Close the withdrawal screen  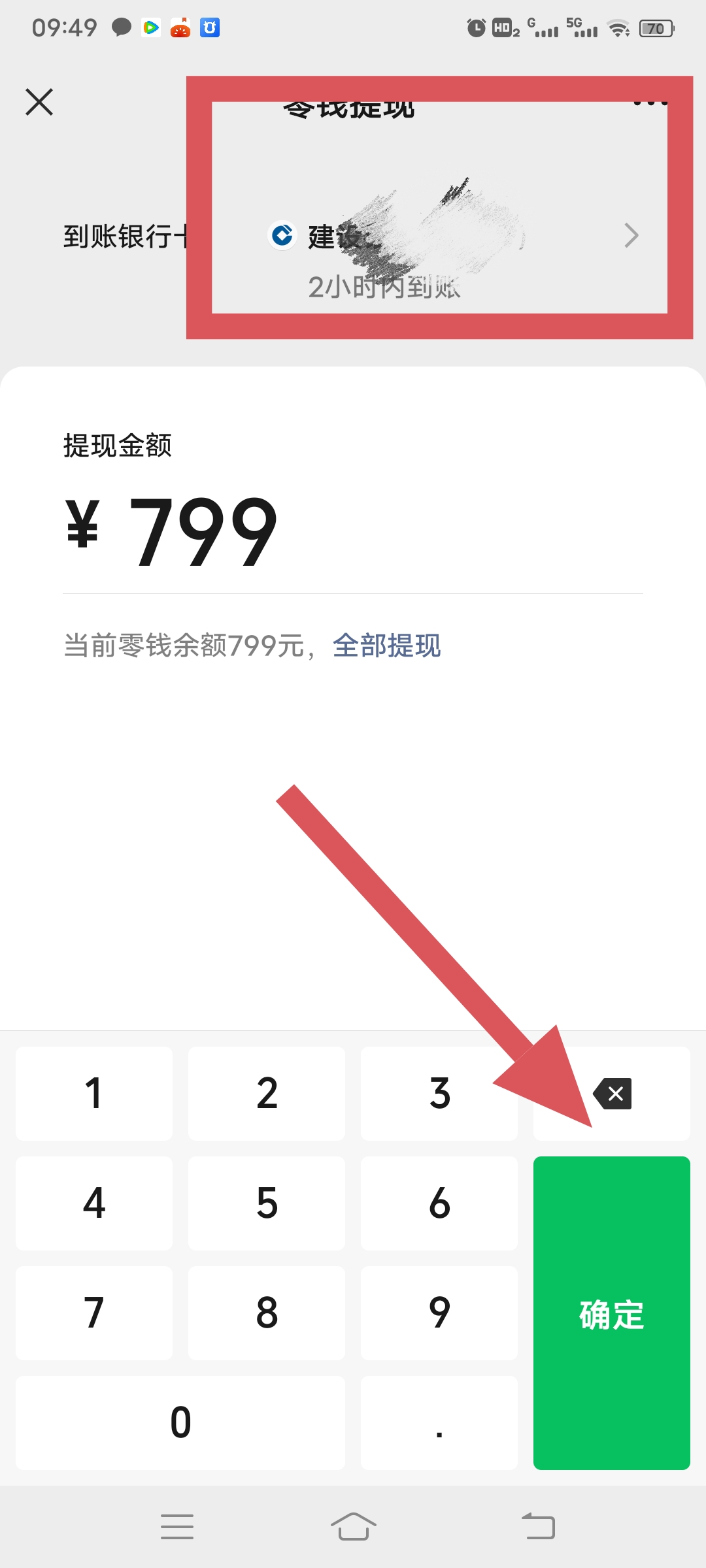39,102
